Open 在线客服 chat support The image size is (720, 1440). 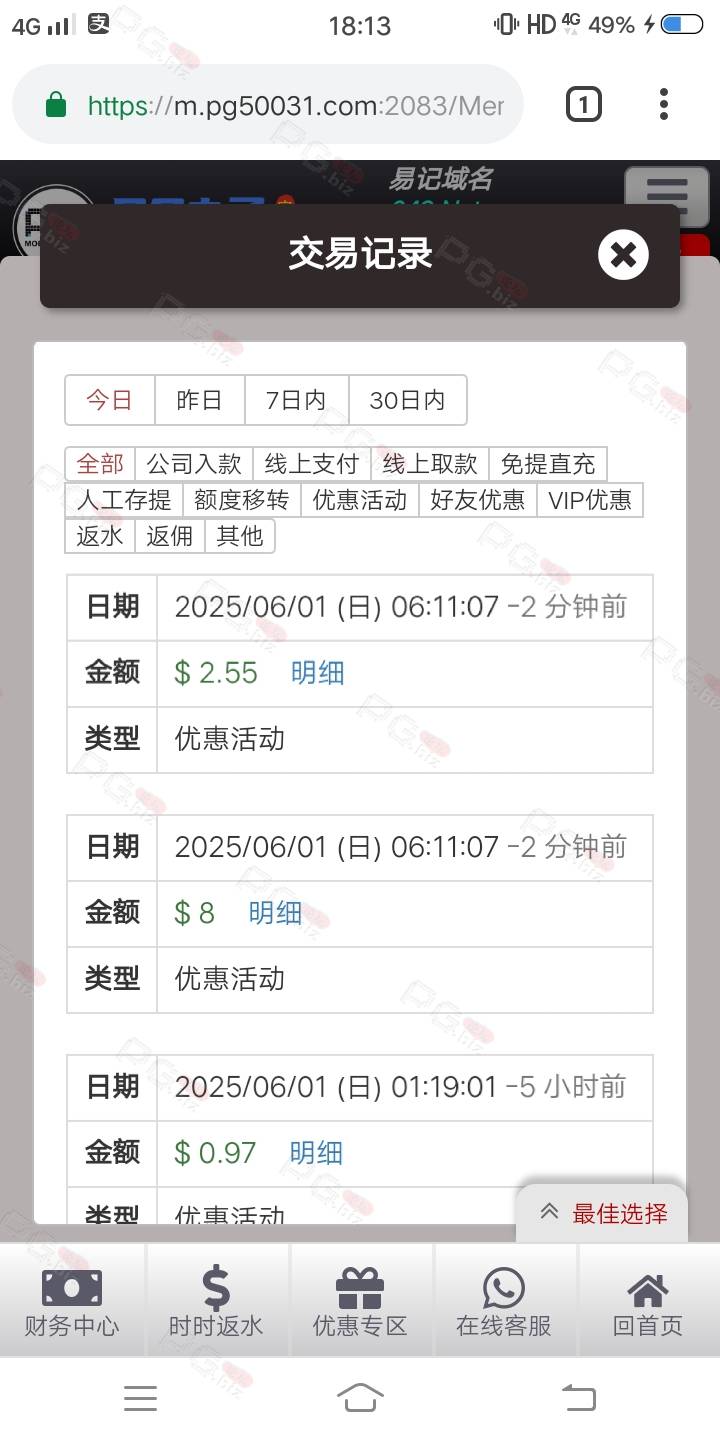[x=504, y=1301]
